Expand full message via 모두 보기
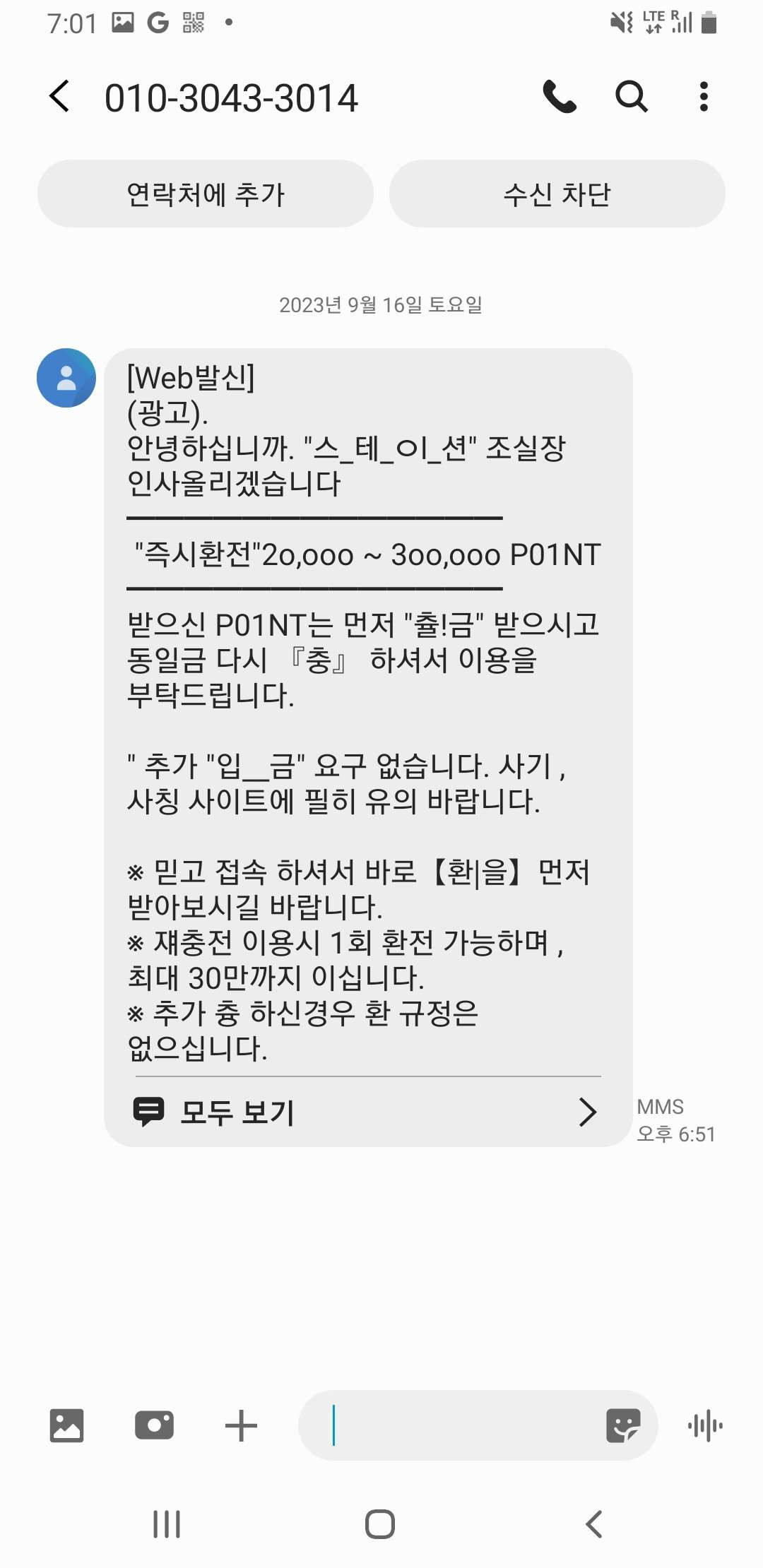The width and height of the screenshot is (763, 1568). pyautogui.click(x=366, y=1112)
